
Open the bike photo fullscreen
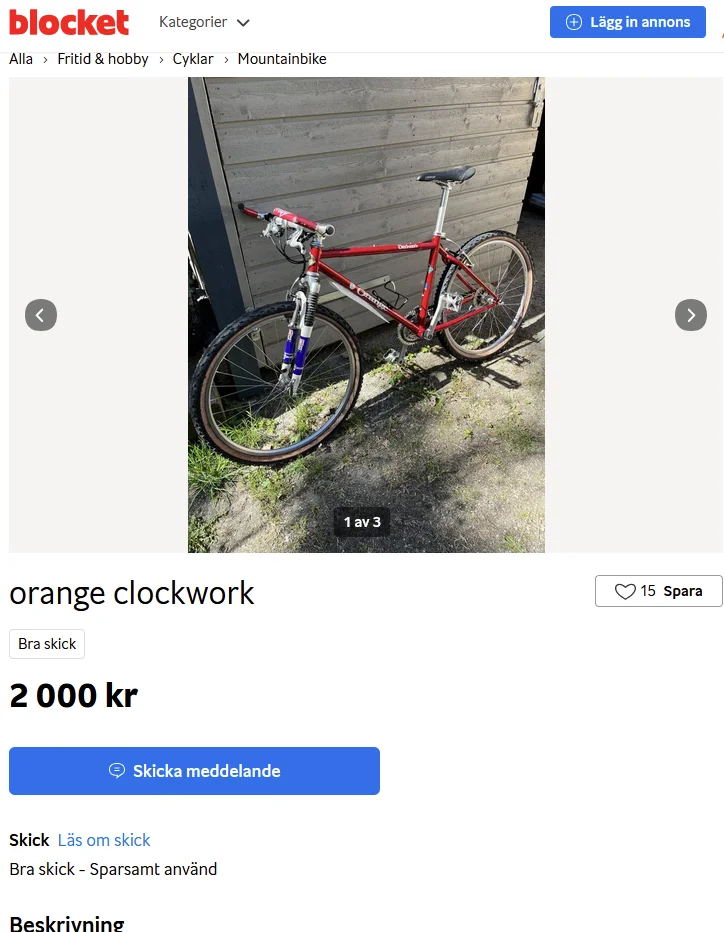click(x=366, y=300)
